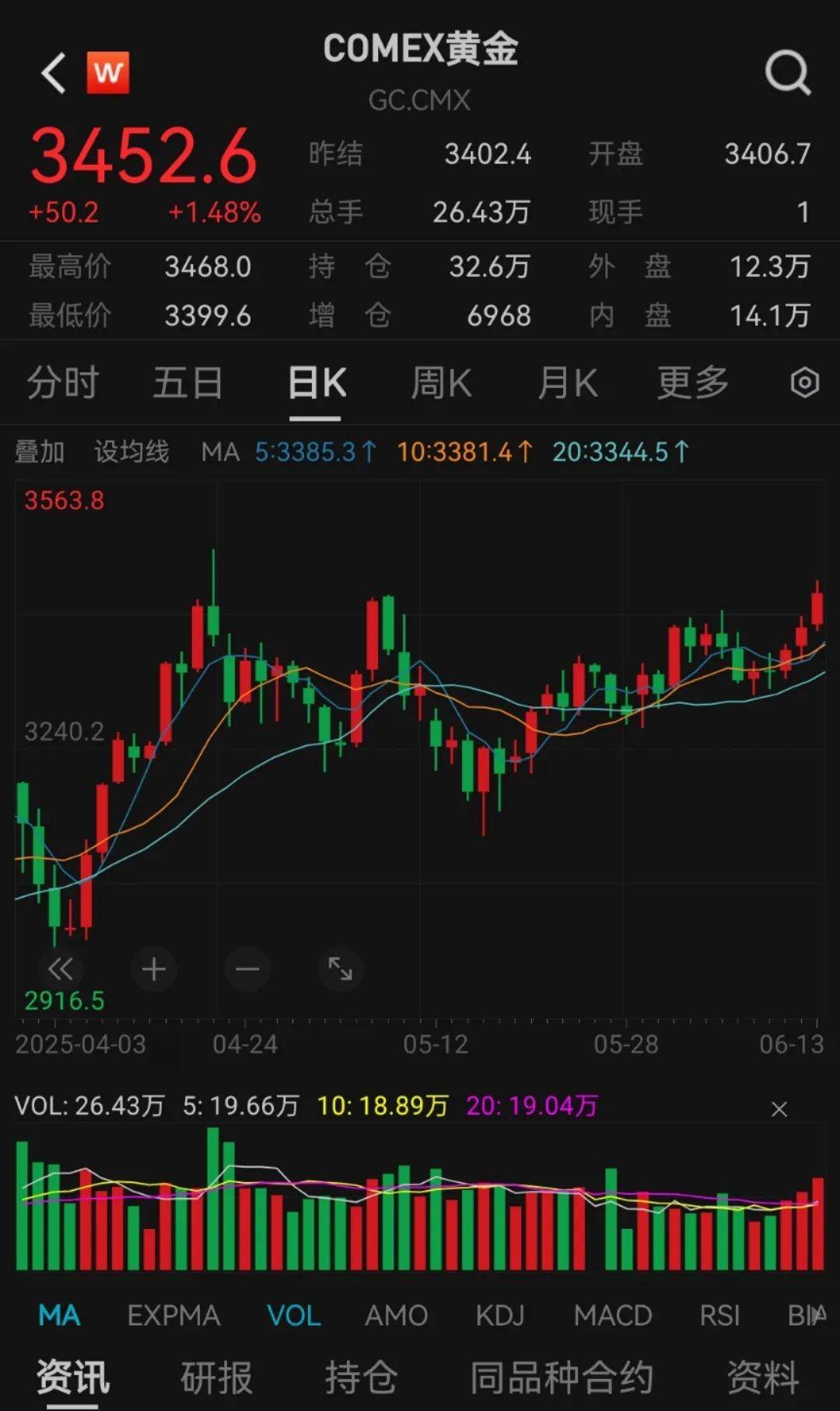Switch indicator to MACD
Screen dimensions: 840x1411
(x=613, y=1315)
